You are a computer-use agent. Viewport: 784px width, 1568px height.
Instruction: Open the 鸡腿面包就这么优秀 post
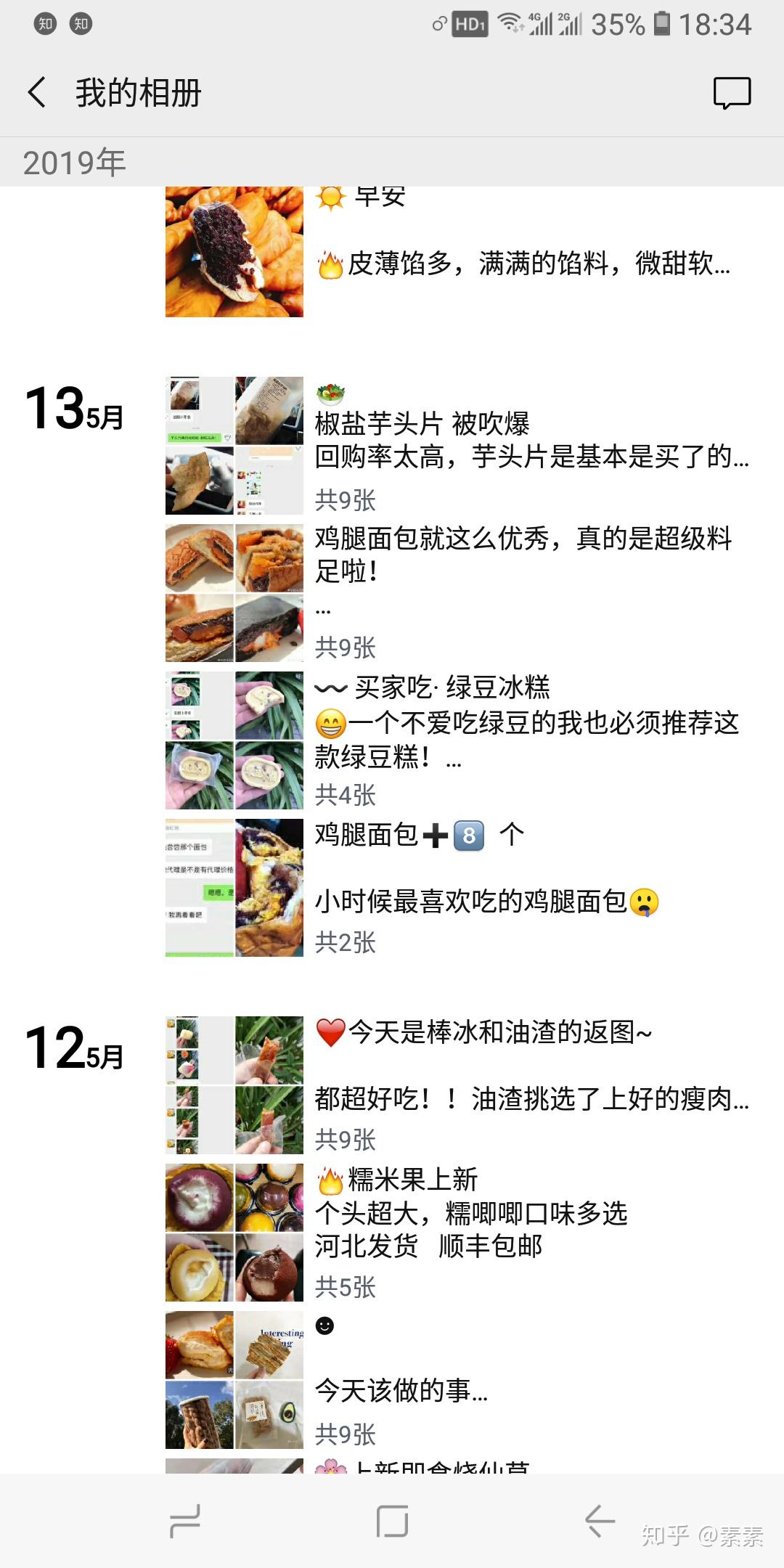coord(523,555)
